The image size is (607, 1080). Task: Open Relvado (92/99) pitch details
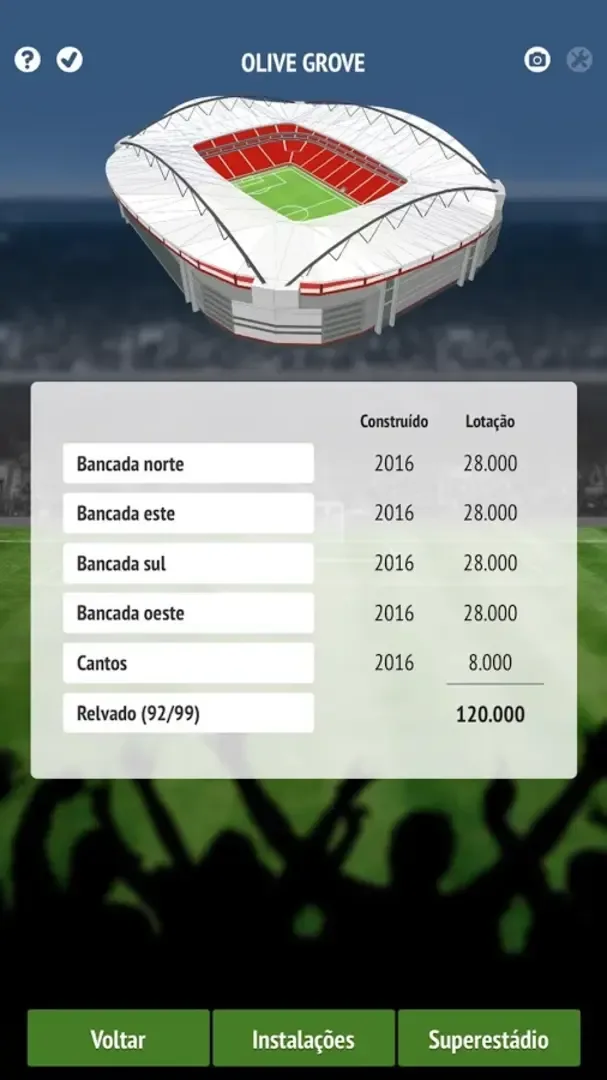(x=188, y=714)
